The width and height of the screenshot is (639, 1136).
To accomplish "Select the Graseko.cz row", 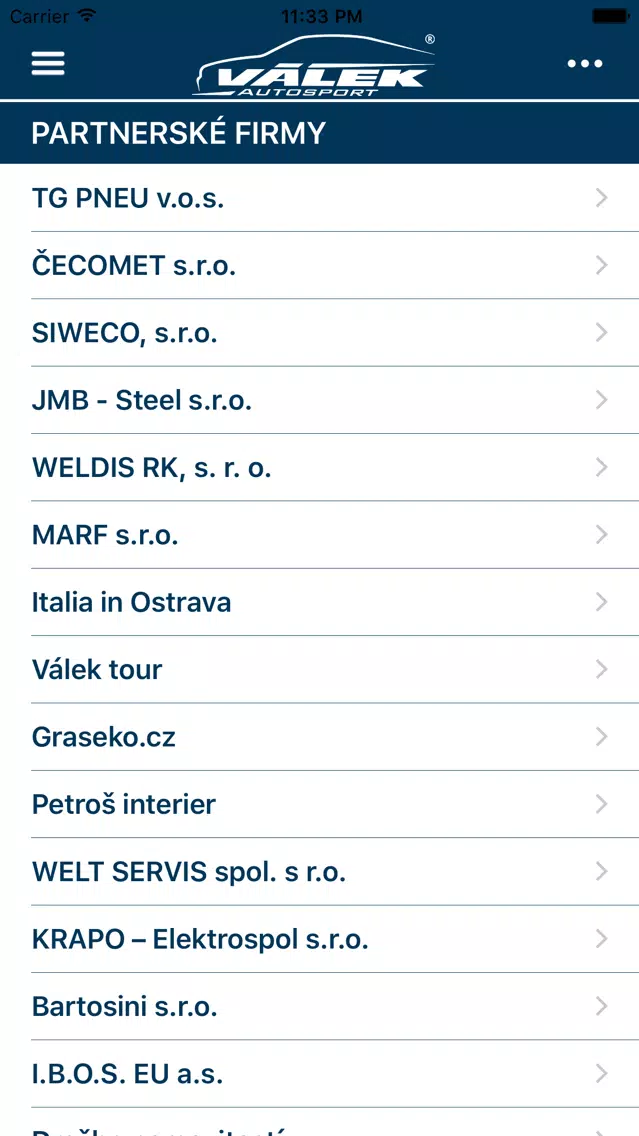I will coord(320,737).
